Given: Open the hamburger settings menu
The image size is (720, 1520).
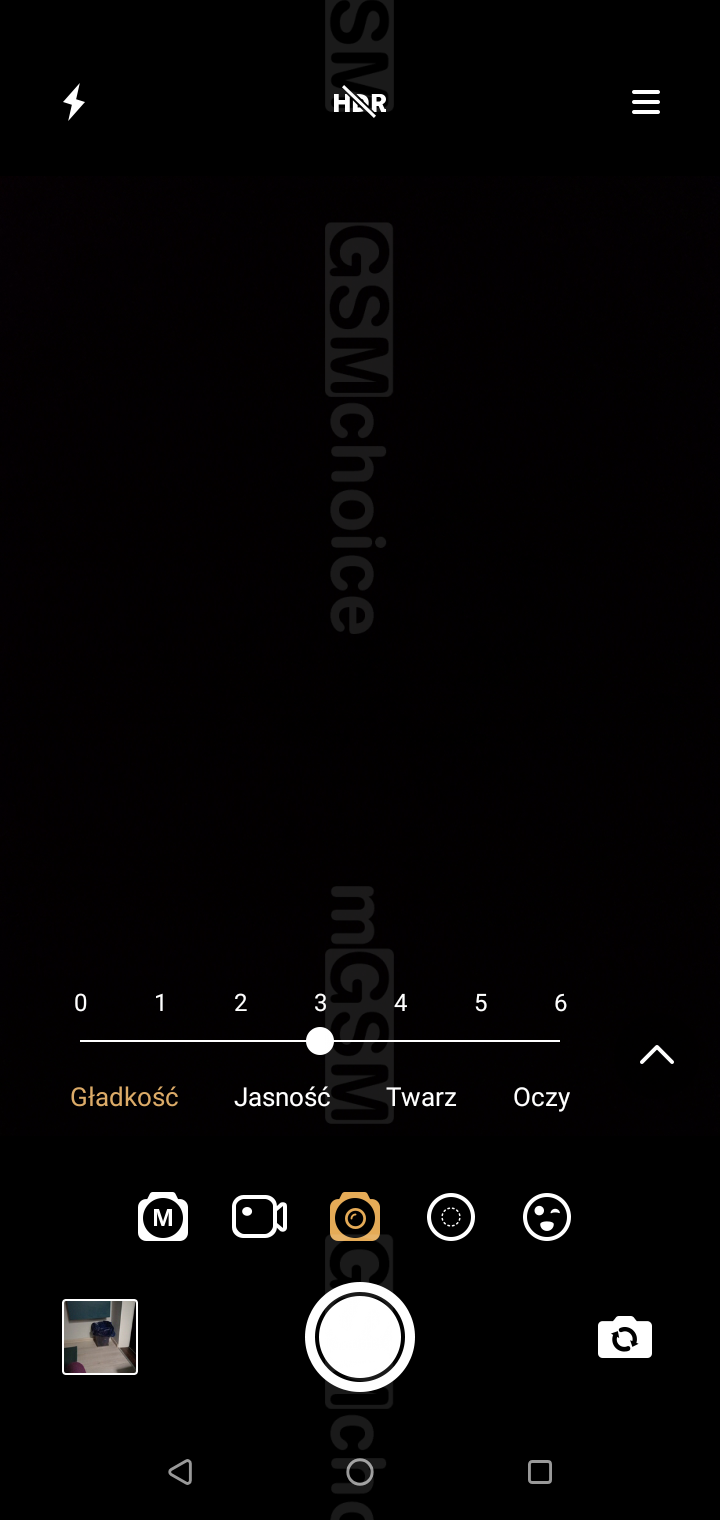Looking at the screenshot, I should click(646, 102).
